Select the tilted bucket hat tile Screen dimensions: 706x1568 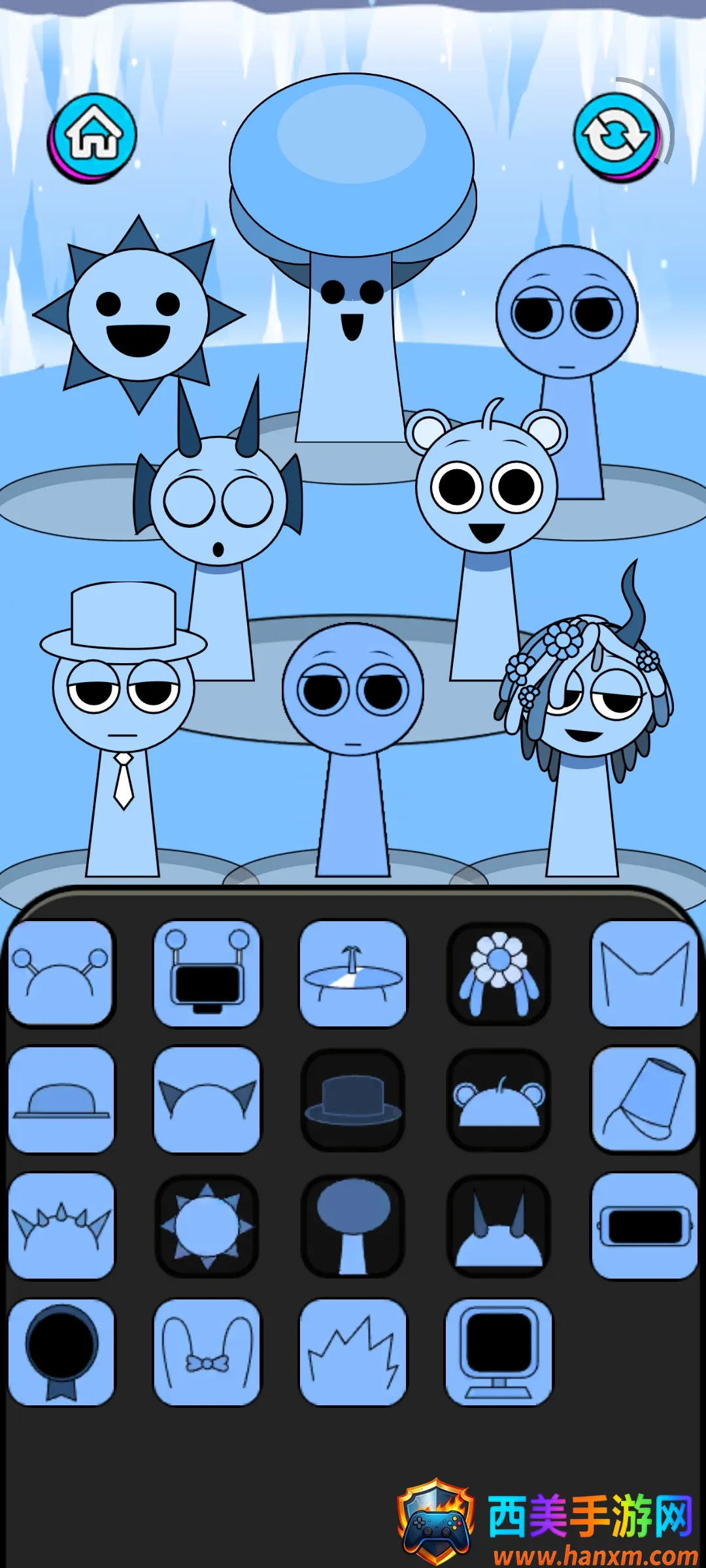[644, 1100]
